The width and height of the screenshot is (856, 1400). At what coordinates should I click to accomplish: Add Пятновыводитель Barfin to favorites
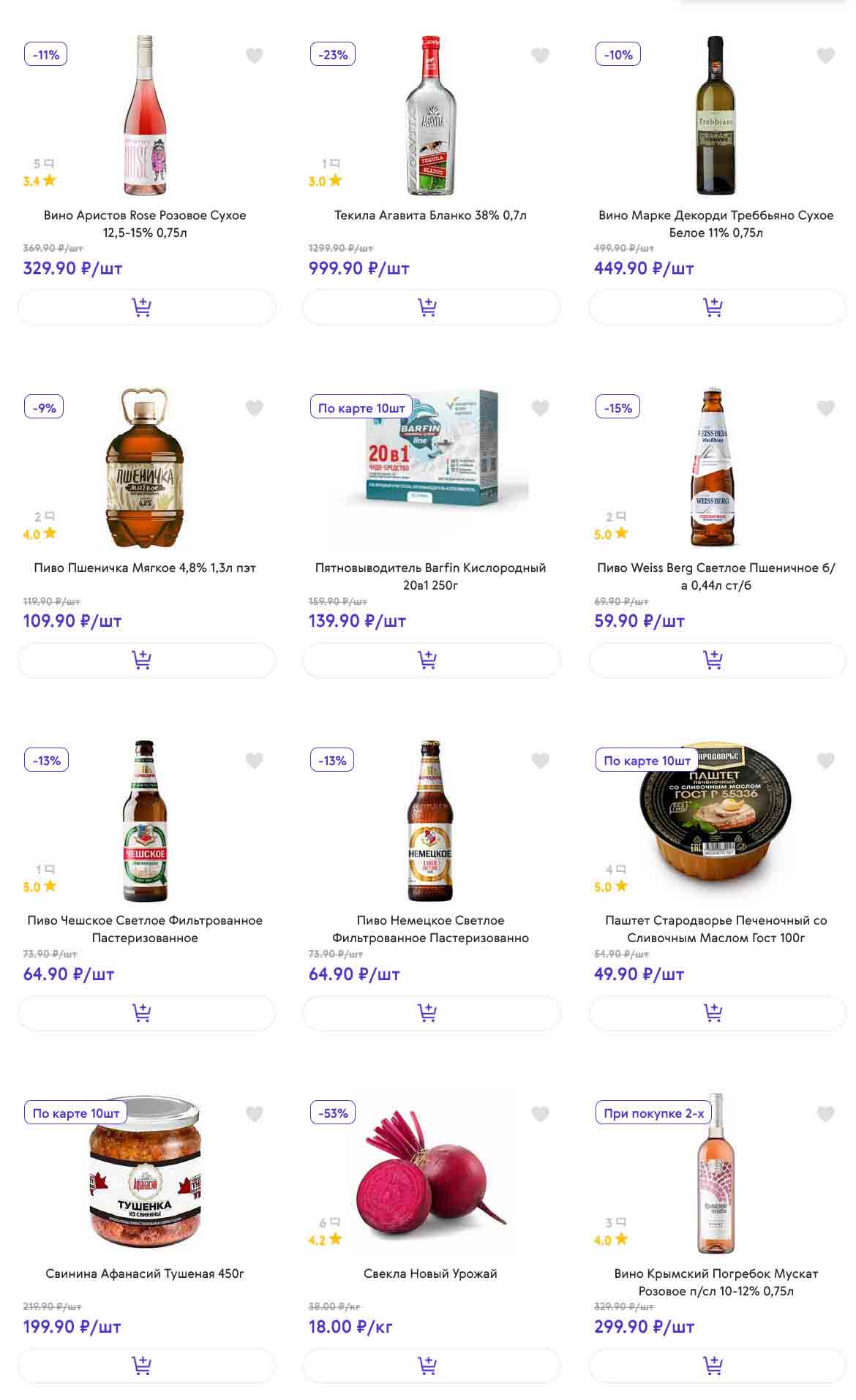540,408
